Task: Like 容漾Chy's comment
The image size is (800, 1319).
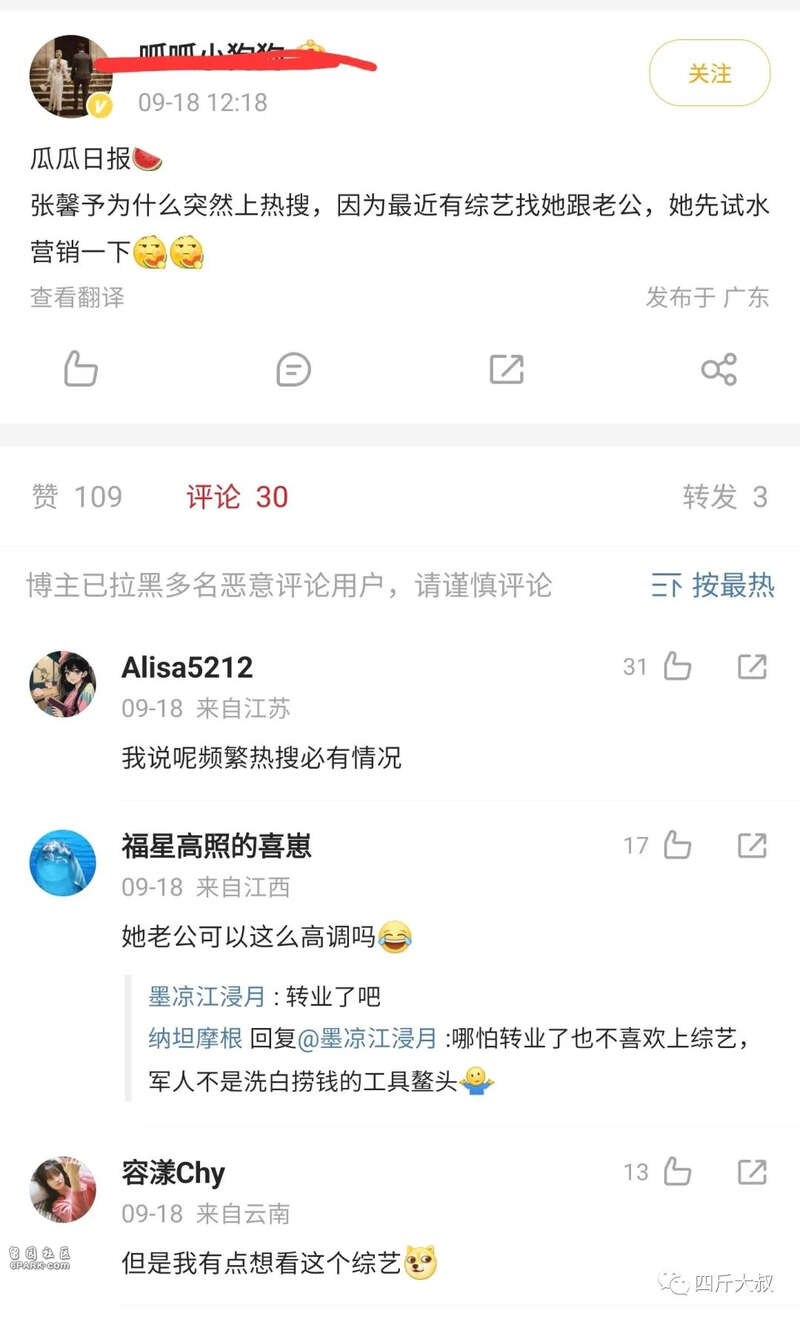Action: click(x=677, y=1172)
